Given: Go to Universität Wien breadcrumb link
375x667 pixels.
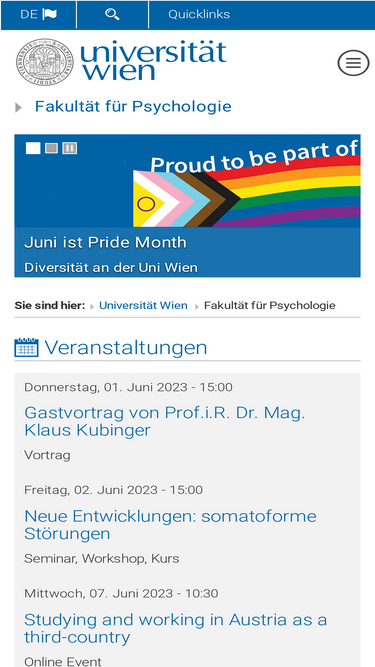Looking at the screenshot, I should coord(143,305).
